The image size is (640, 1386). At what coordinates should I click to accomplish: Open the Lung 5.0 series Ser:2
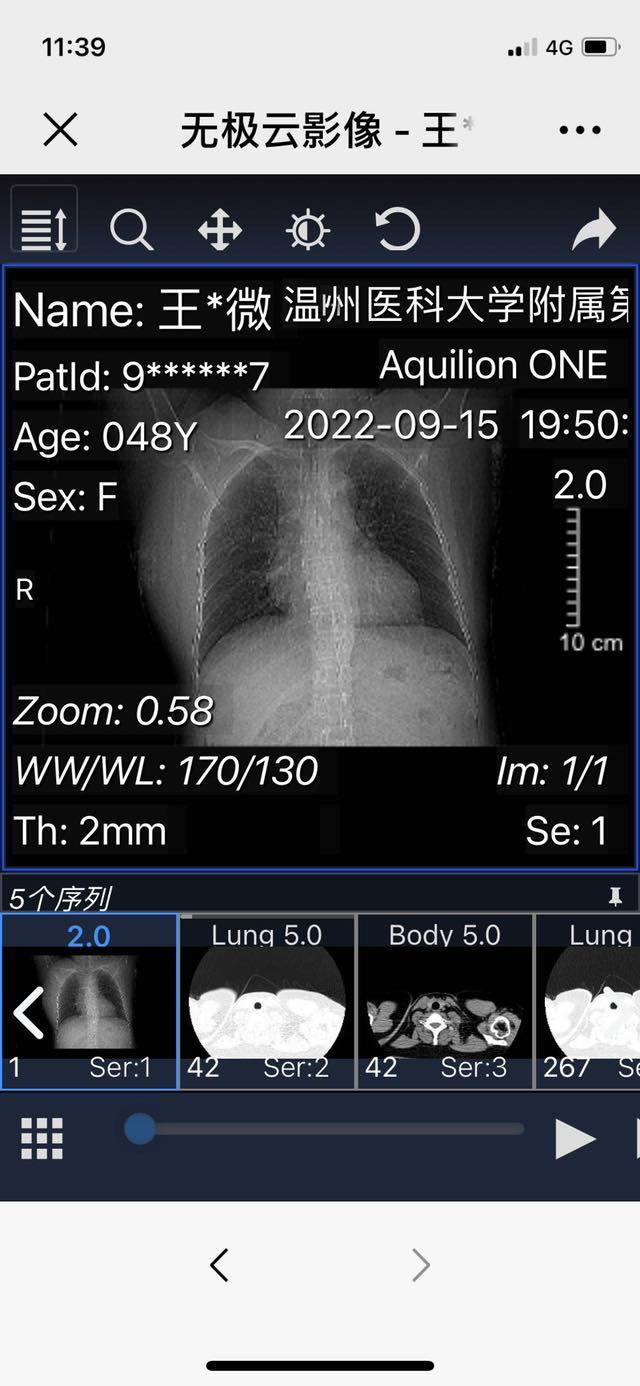266,1000
